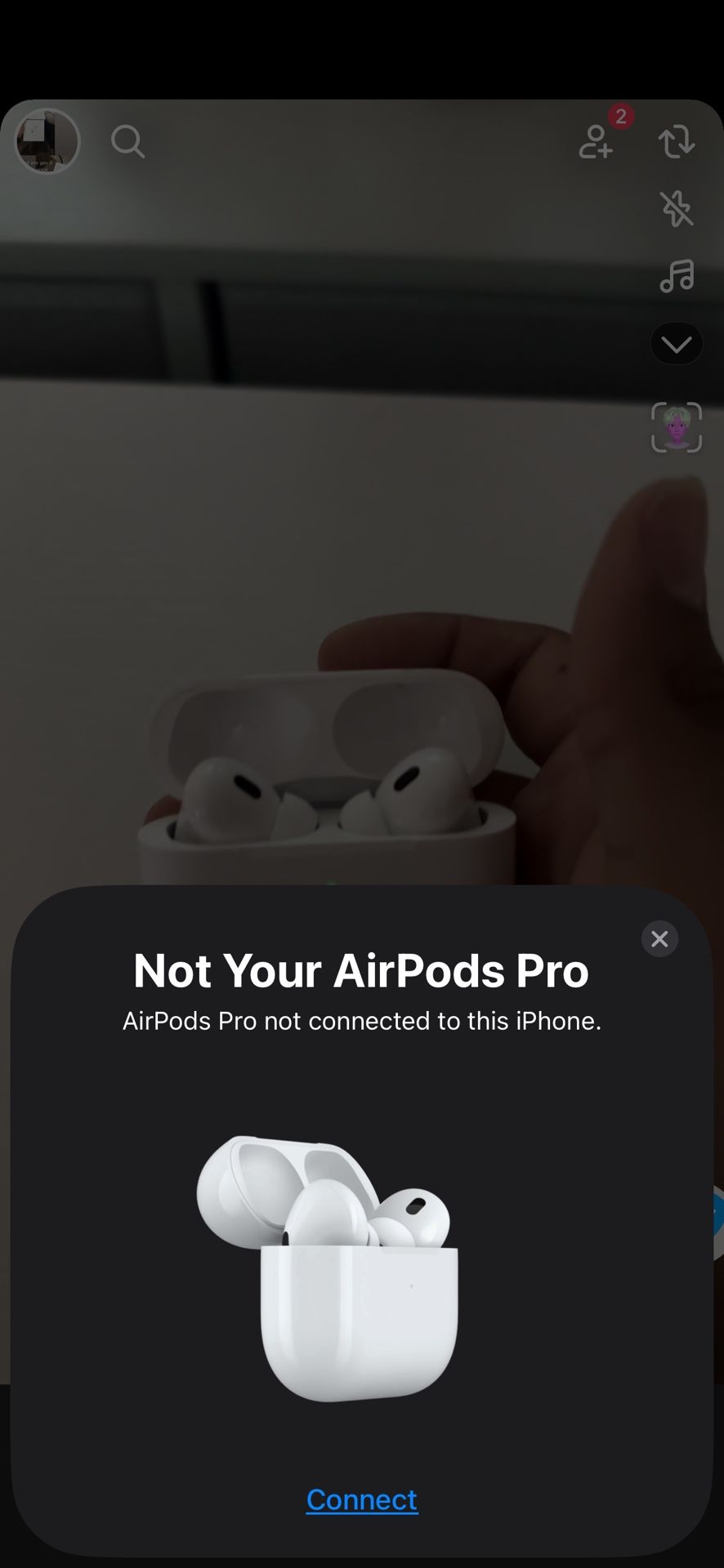Open the music note sounds
This screenshot has height=1568, width=724.
(677, 276)
